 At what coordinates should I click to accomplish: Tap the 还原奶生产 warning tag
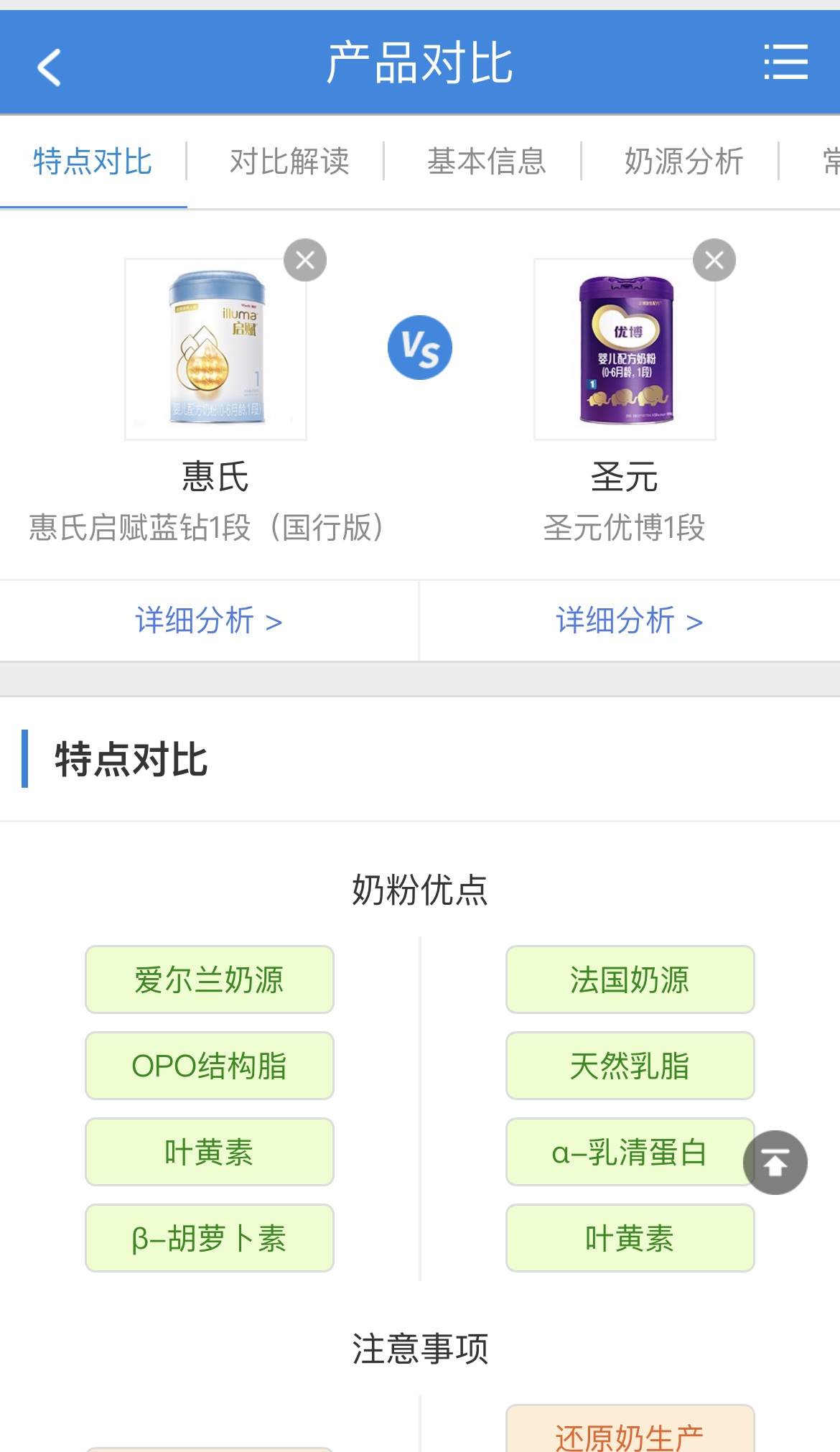[x=630, y=1433]
